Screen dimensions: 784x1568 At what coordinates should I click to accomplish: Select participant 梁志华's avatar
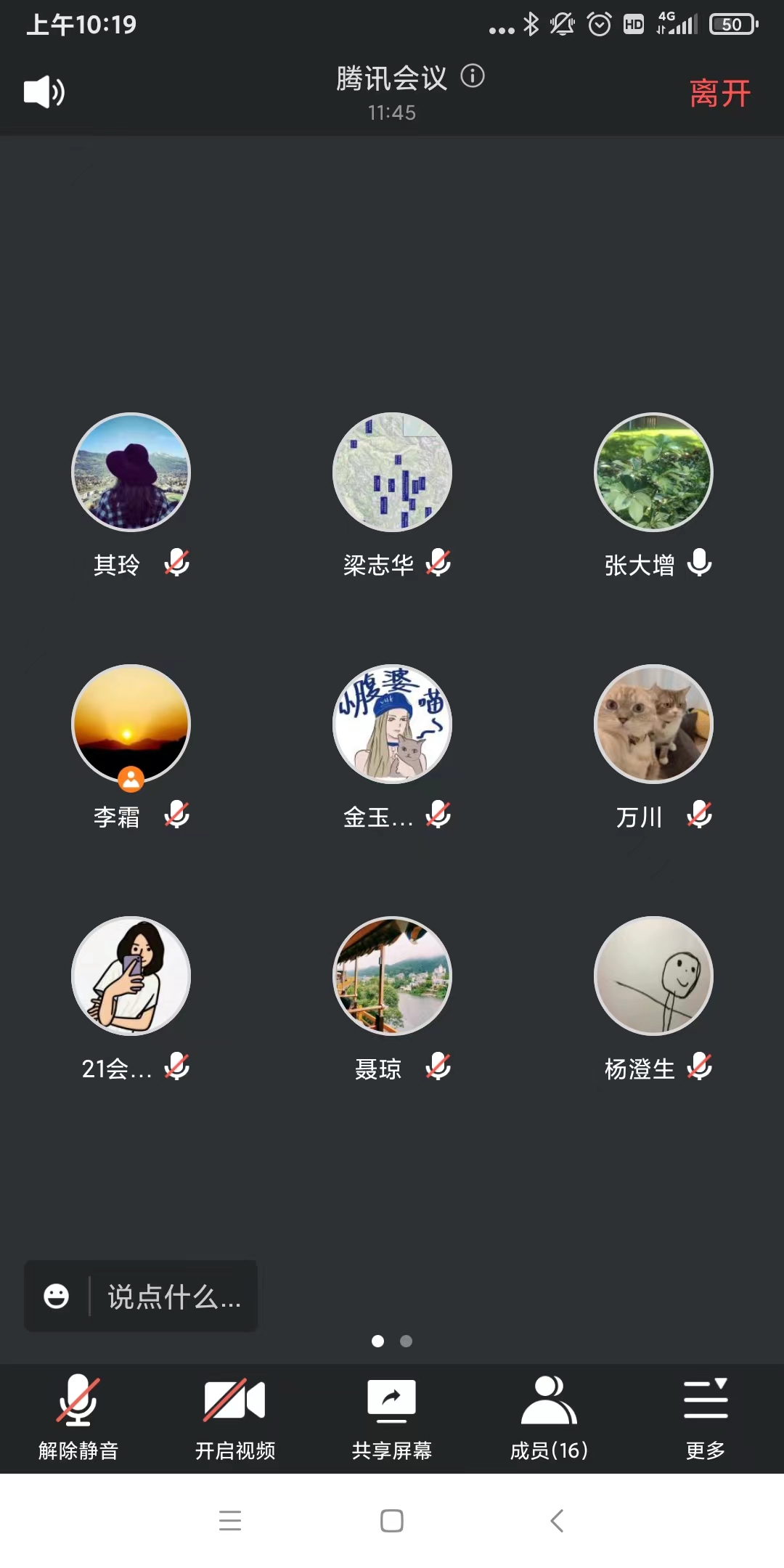(392, 472)
